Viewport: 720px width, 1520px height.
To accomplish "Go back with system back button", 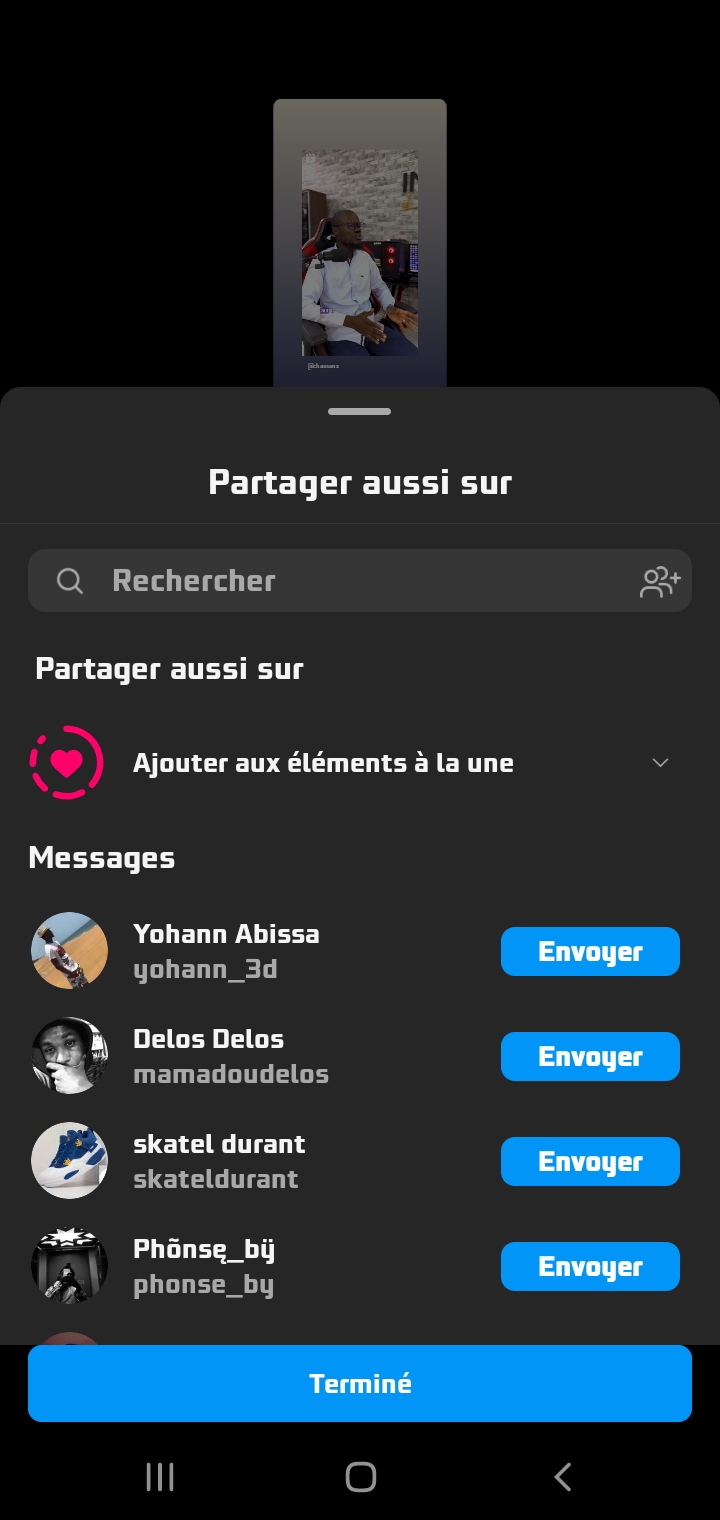I will point(562,1476).
